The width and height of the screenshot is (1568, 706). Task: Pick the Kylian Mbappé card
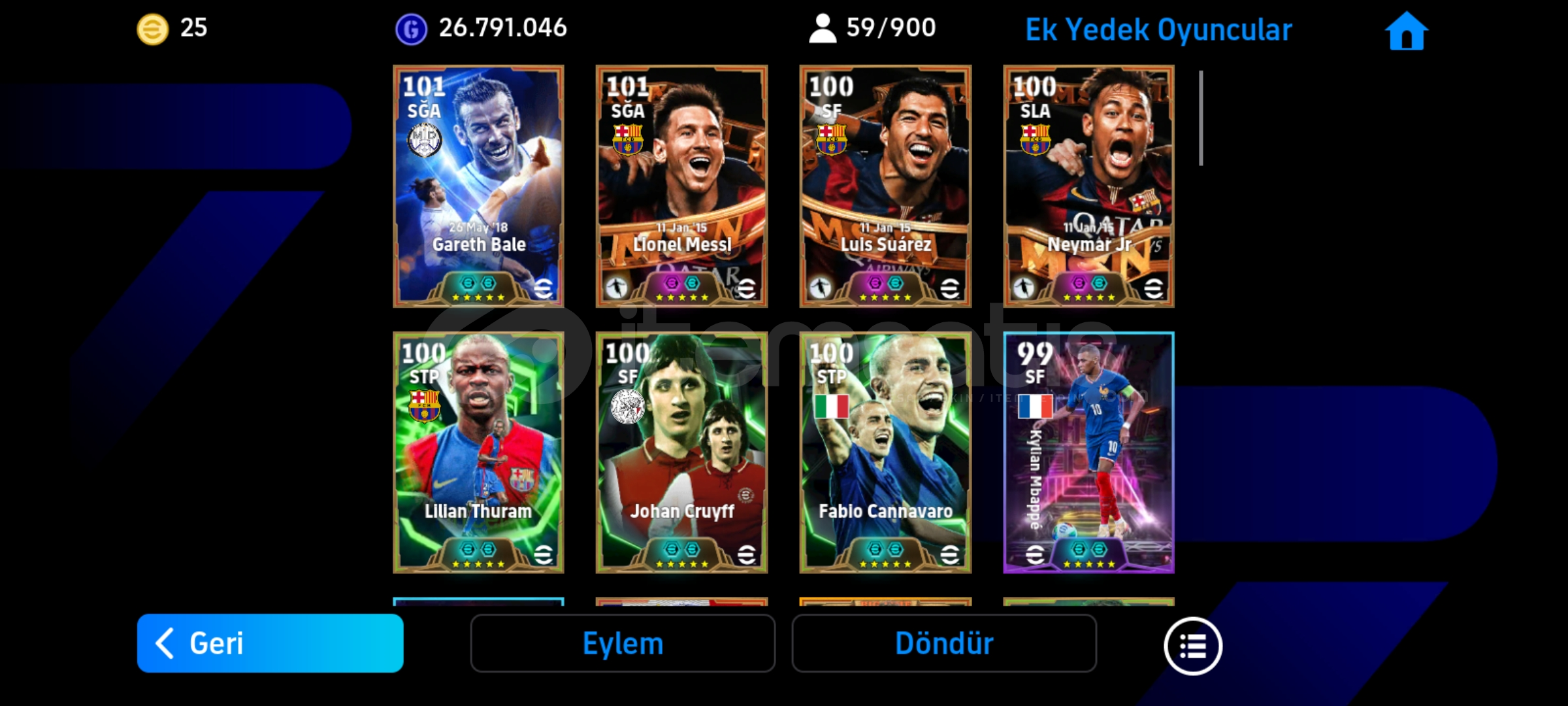pyautogui.click(x=1088, y=452)
